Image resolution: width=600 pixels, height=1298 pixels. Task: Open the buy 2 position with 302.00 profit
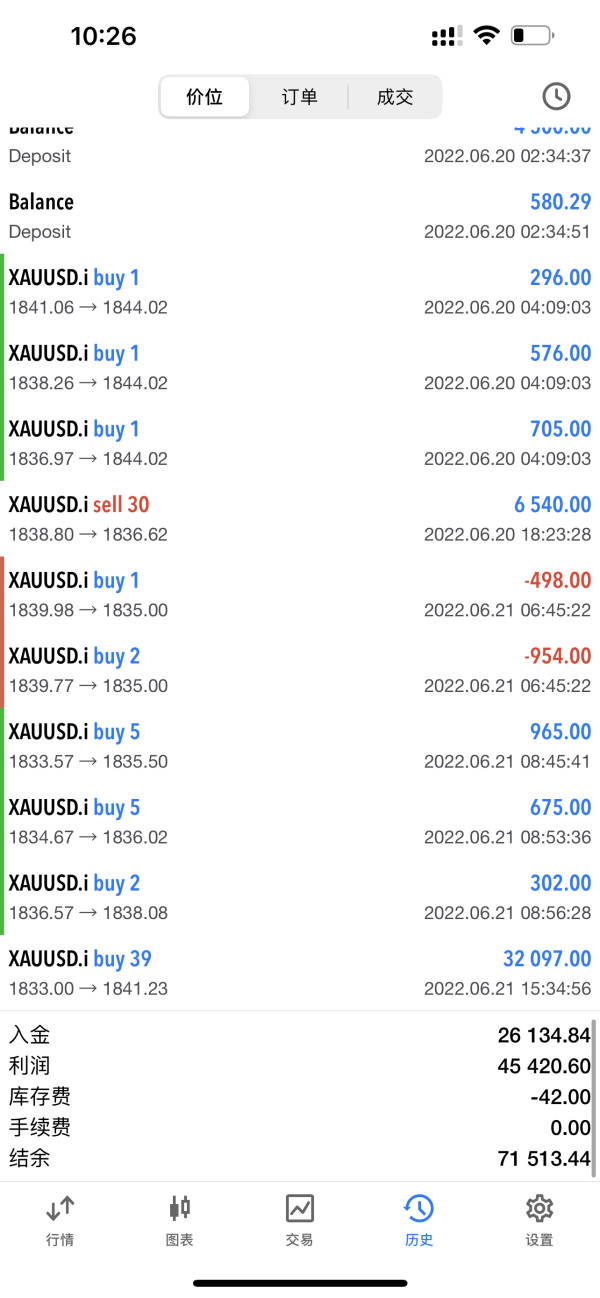coord(300,897)
